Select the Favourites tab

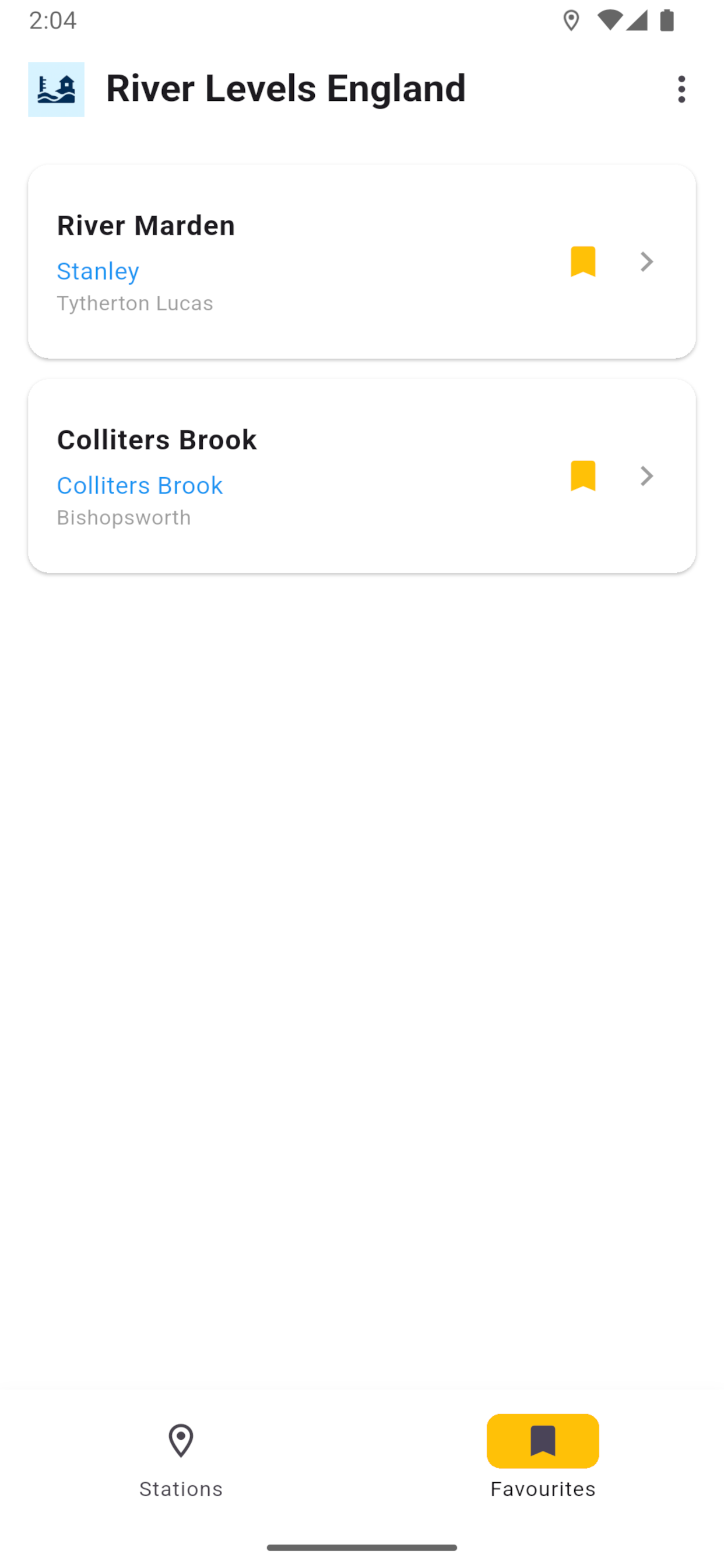tap(542, 1459)
